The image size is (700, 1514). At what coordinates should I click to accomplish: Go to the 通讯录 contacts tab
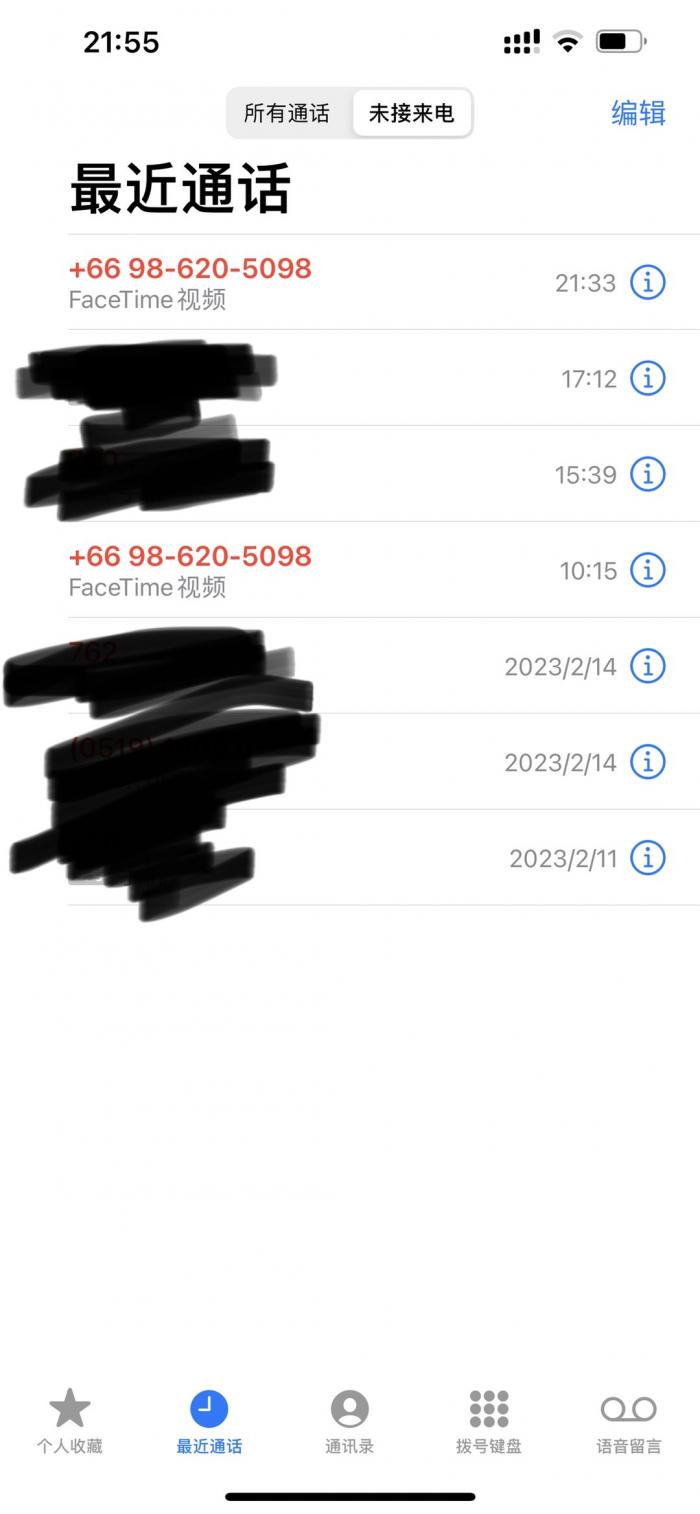[350, 1421]
